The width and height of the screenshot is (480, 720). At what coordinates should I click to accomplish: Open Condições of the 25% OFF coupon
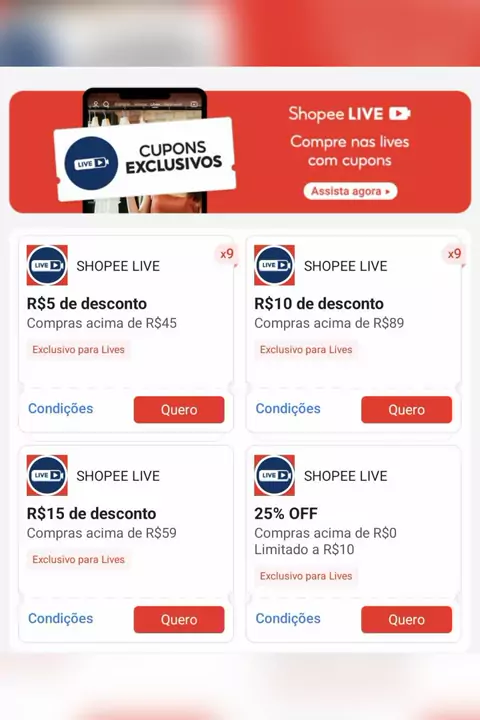pos(288,619)
